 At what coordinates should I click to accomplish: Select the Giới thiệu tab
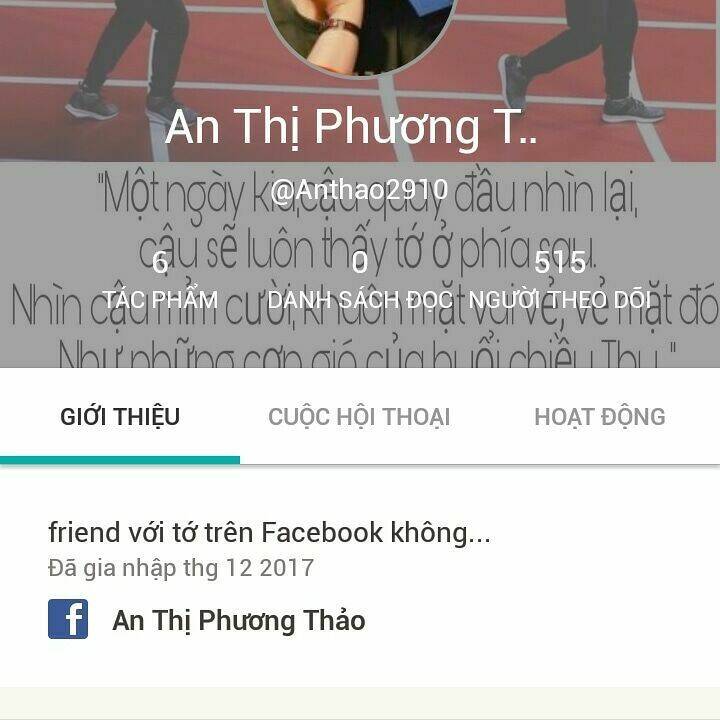120,417
